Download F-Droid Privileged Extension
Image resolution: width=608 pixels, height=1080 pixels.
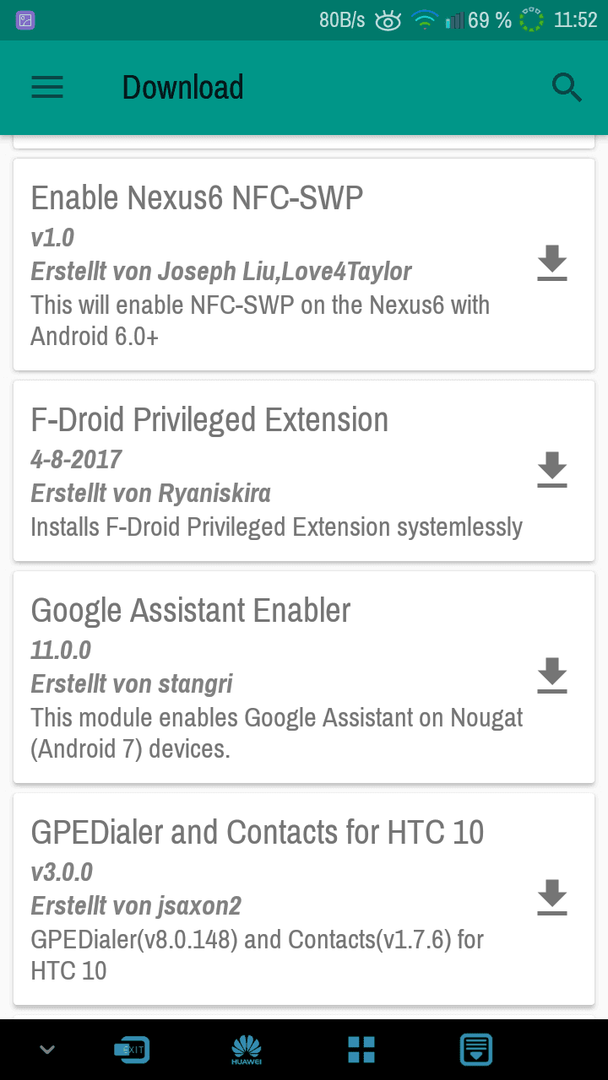click(x=552, y=470)
